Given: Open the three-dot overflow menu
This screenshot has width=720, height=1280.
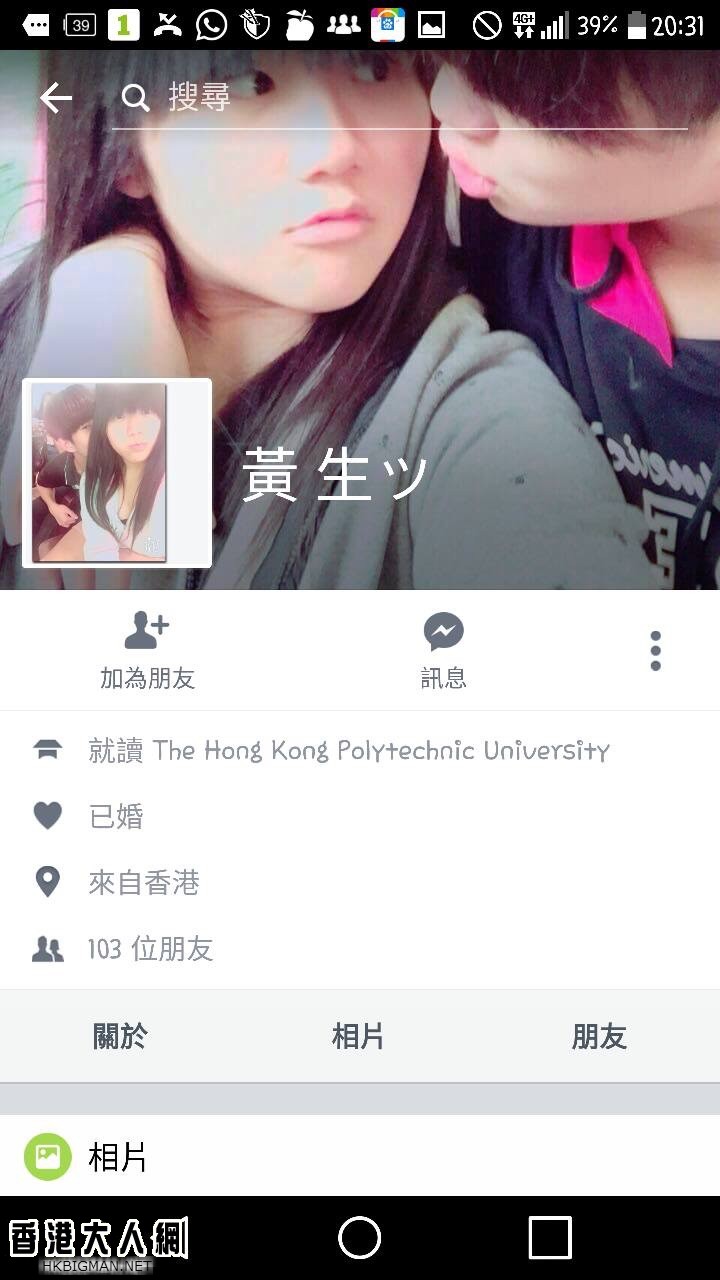Looking at the screenshot, I should click(x=655, y=651).
